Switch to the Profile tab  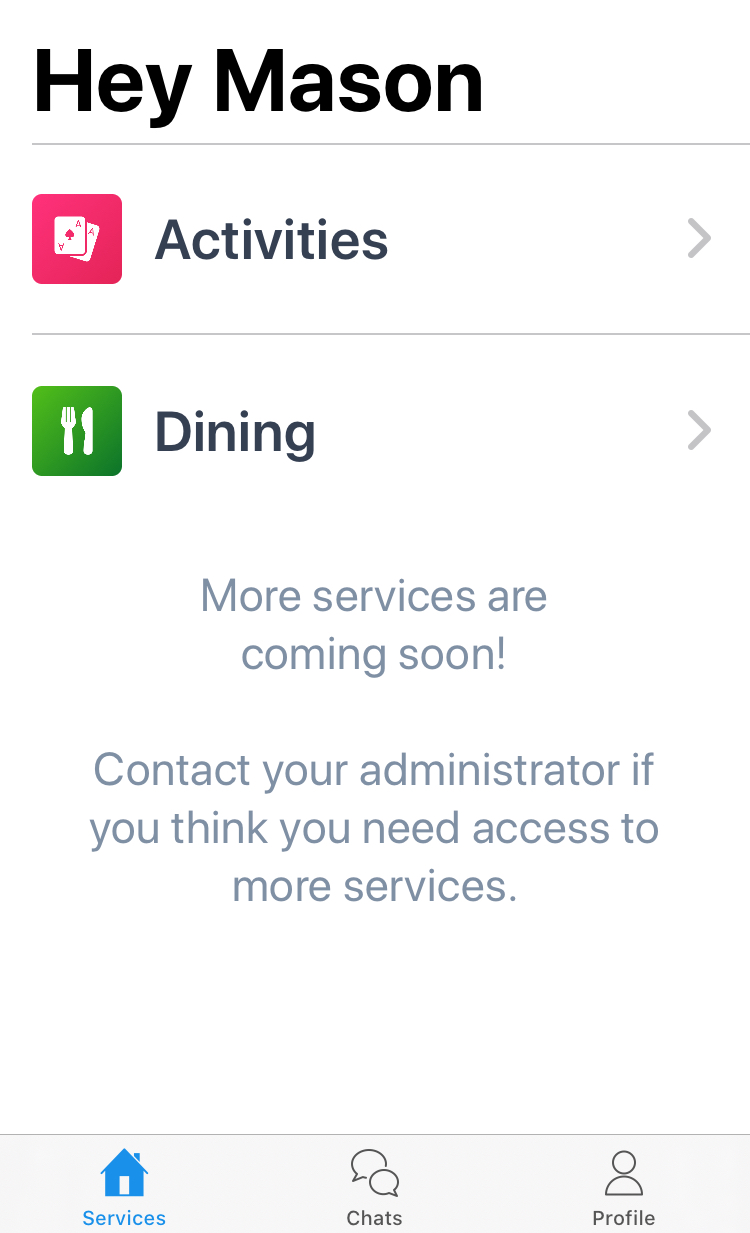coord(623,1185)
